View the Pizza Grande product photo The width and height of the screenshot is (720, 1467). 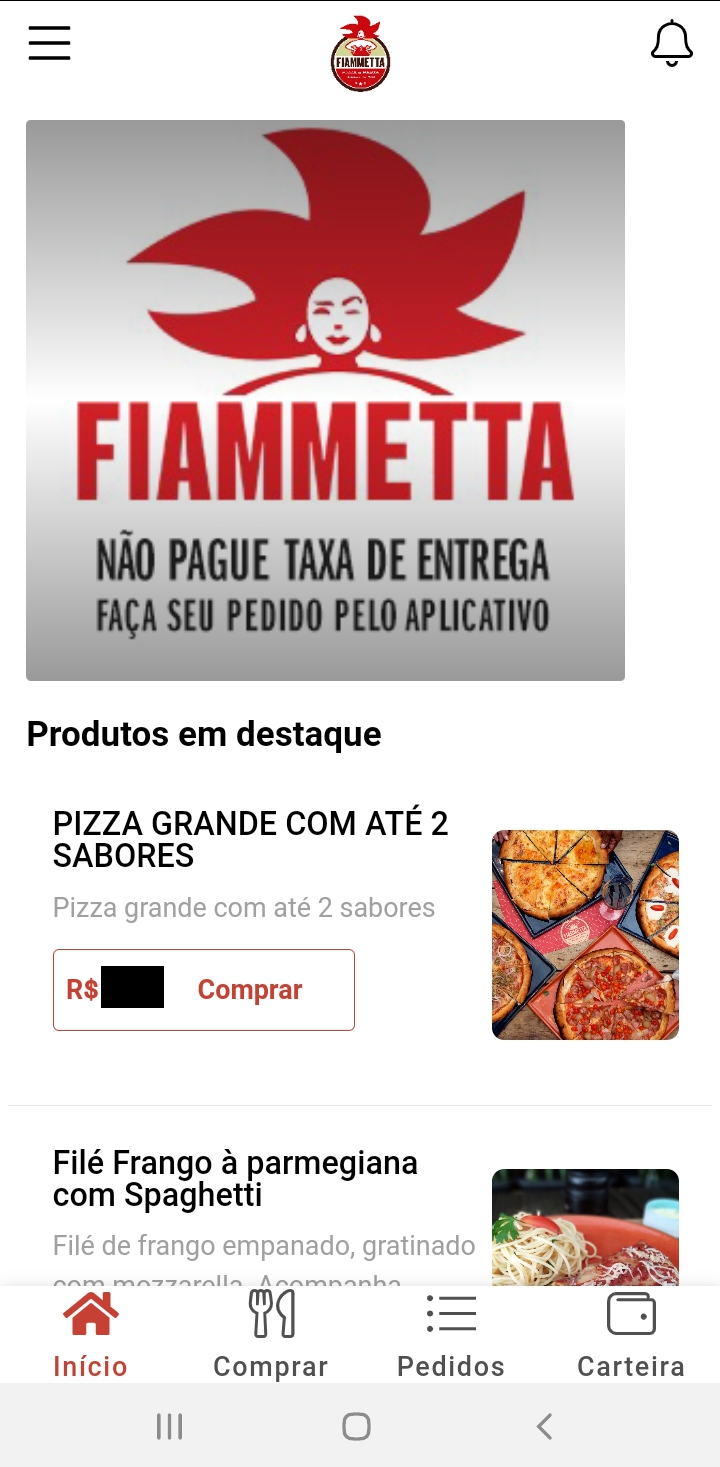click(x=585, y=935)
